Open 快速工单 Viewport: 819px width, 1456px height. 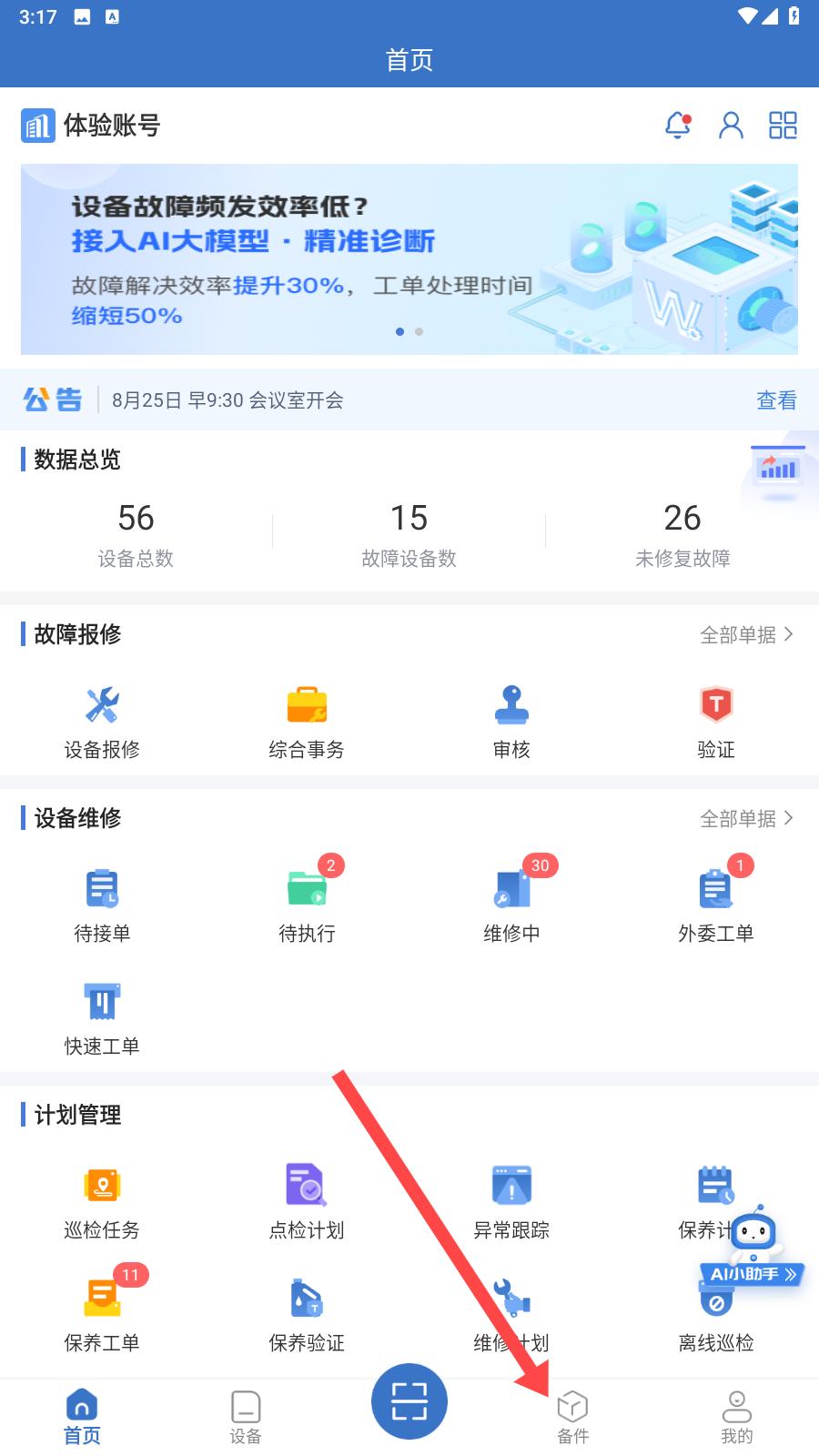tap(102, 1018)
